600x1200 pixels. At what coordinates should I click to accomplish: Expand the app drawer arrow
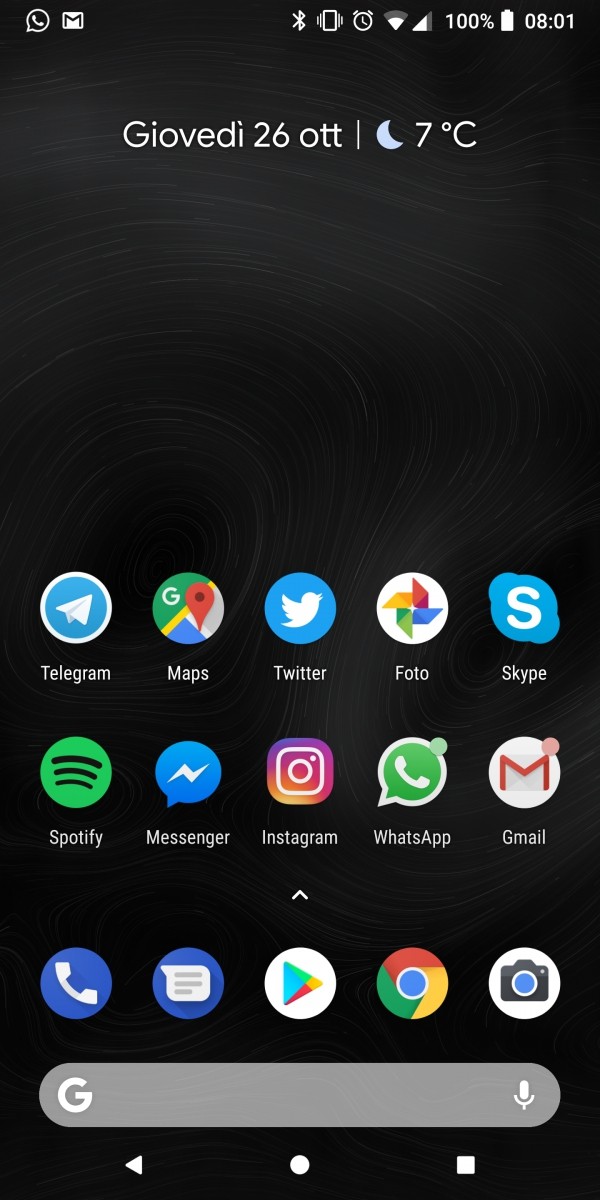pyautogui.click(x=300, y=895)
